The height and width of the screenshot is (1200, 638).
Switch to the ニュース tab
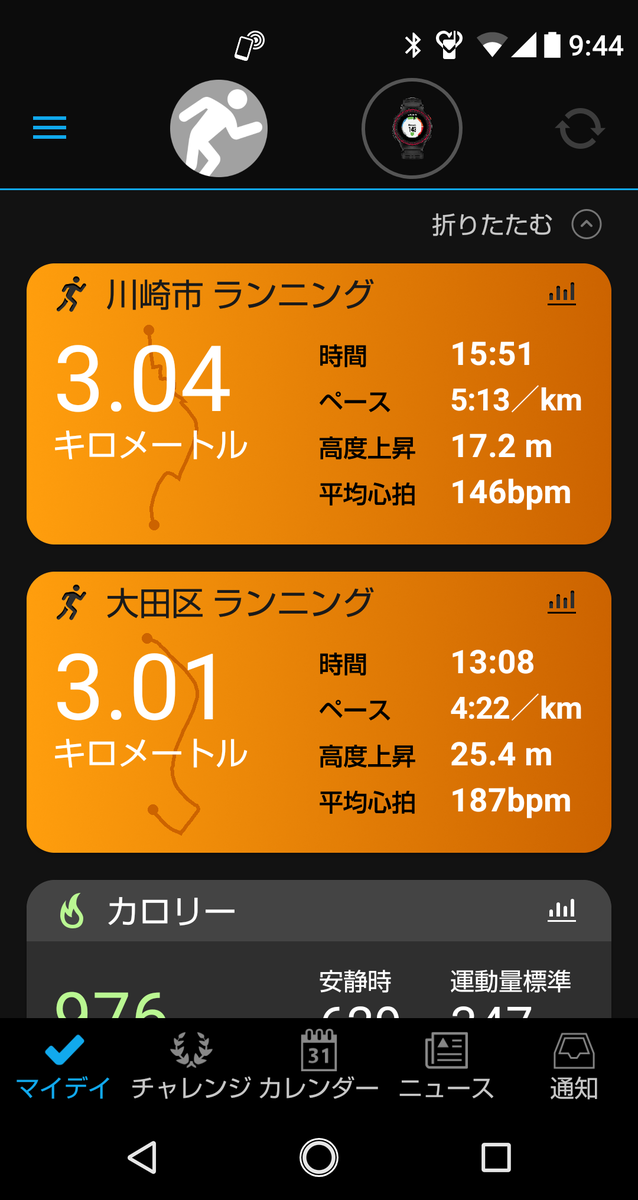tap(446, 1067)
